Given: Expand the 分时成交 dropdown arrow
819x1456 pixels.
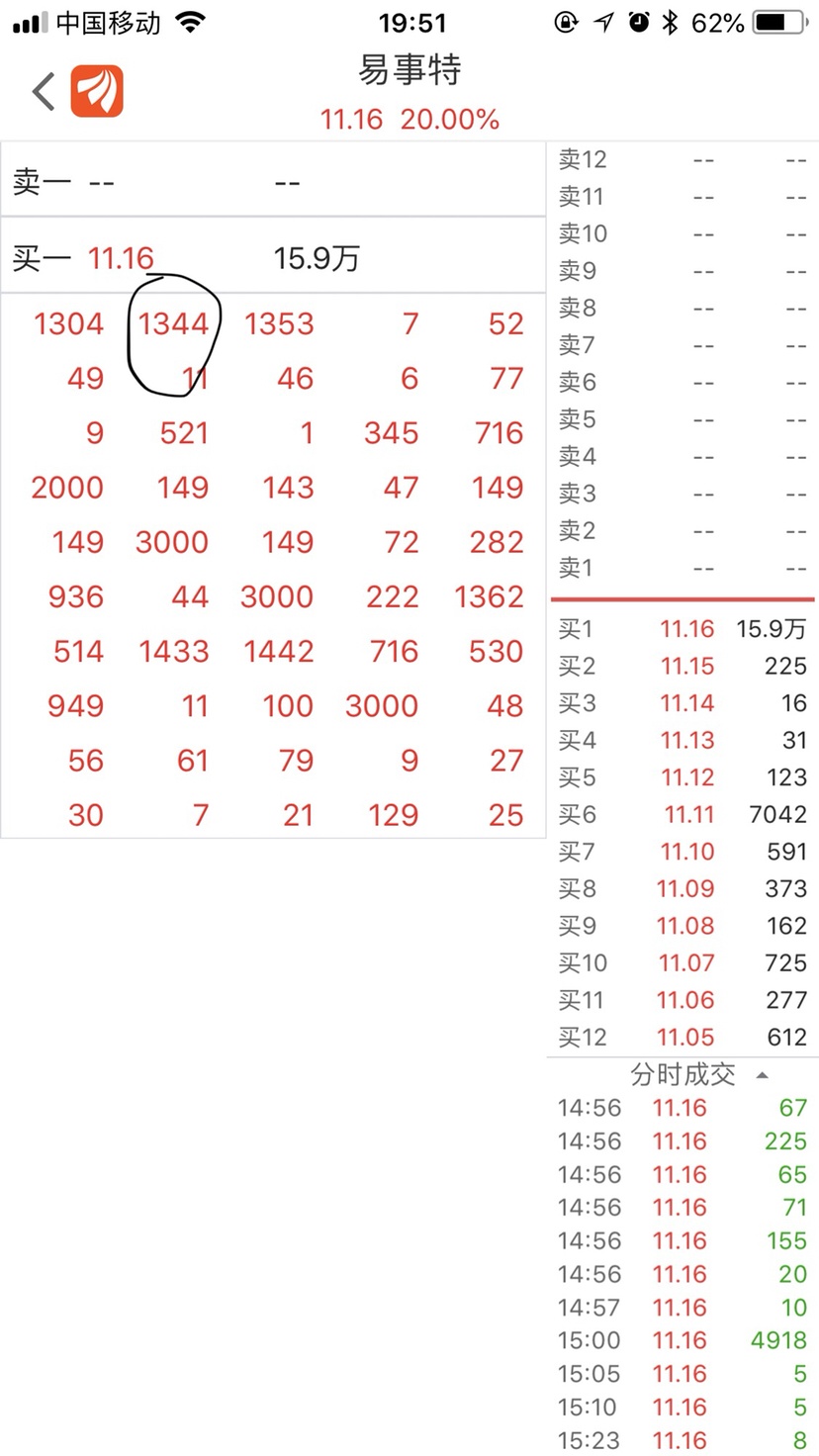Looking at the screenshot, I should pyautogui.click(x=762, y=1075).
